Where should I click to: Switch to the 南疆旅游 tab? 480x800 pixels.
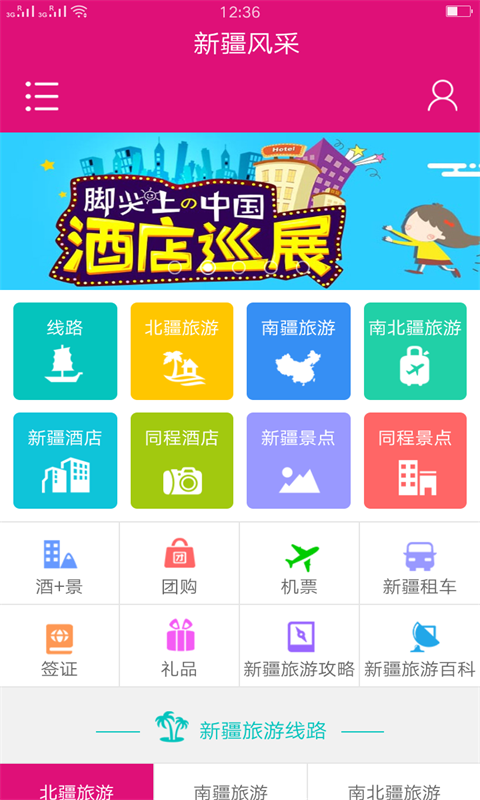pos(231,783)
